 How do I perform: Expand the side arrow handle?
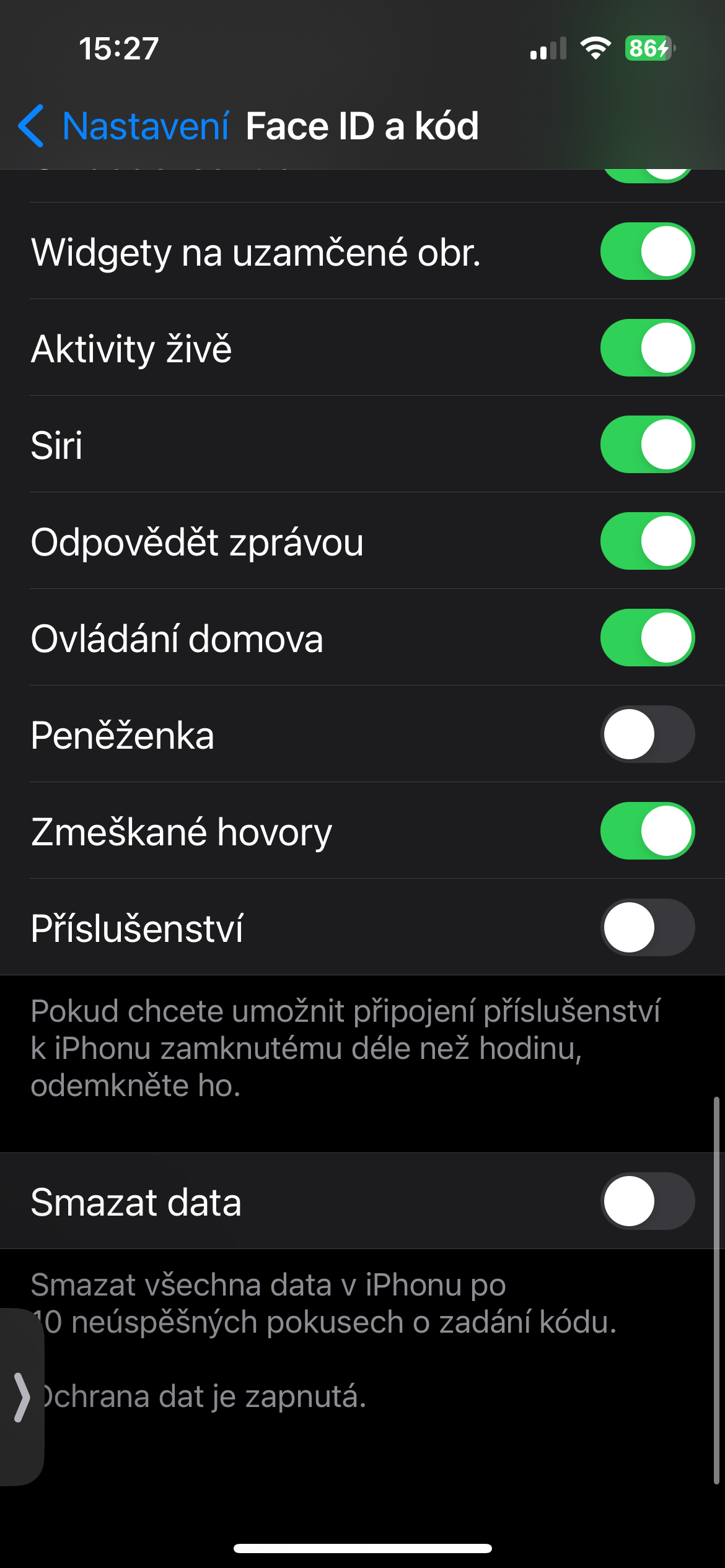point(22,1397)
